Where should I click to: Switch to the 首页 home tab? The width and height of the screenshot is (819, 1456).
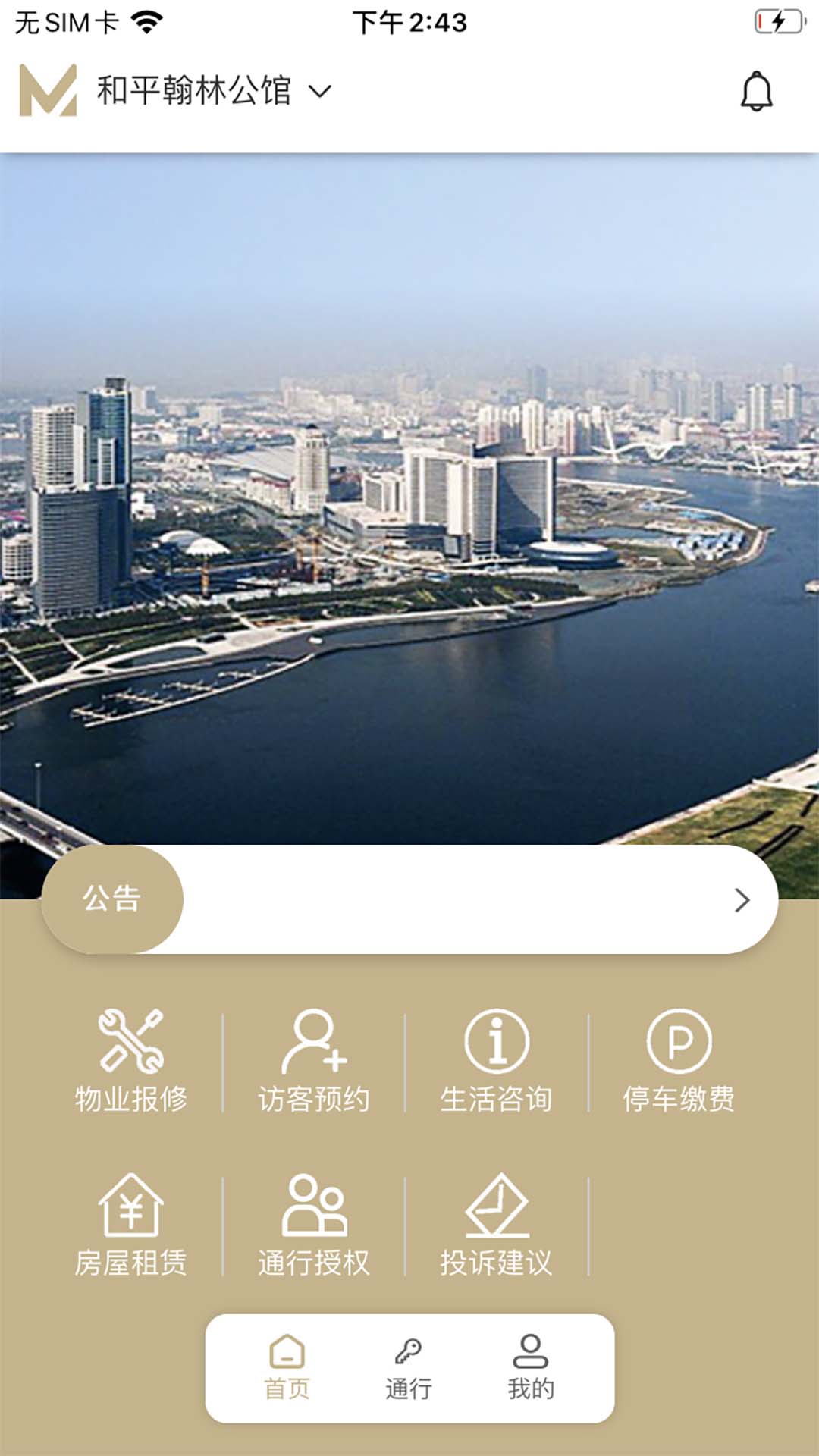[x=287, y=1367]
